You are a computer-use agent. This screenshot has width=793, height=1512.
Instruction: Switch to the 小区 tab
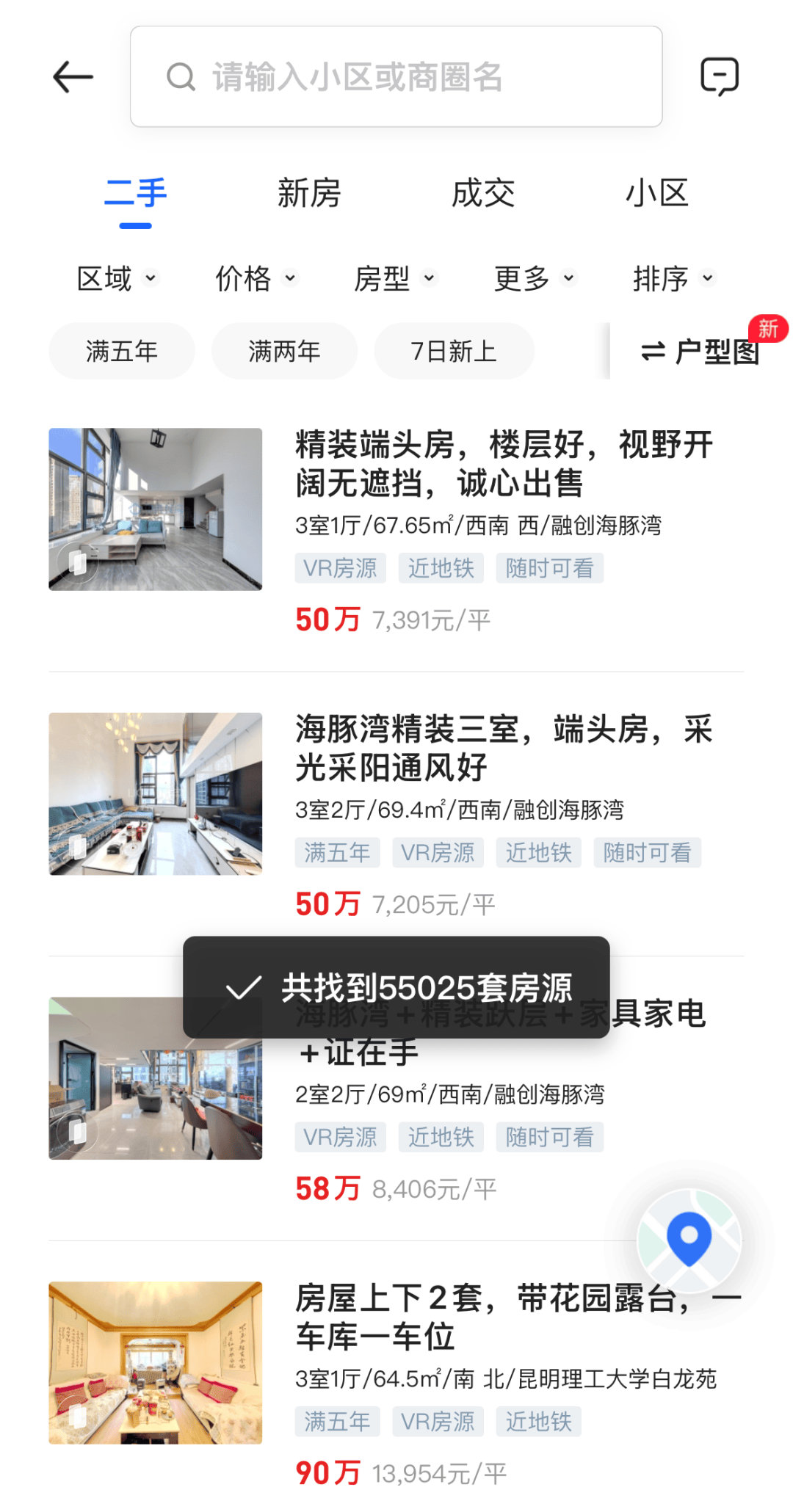[x=657, y=194]
